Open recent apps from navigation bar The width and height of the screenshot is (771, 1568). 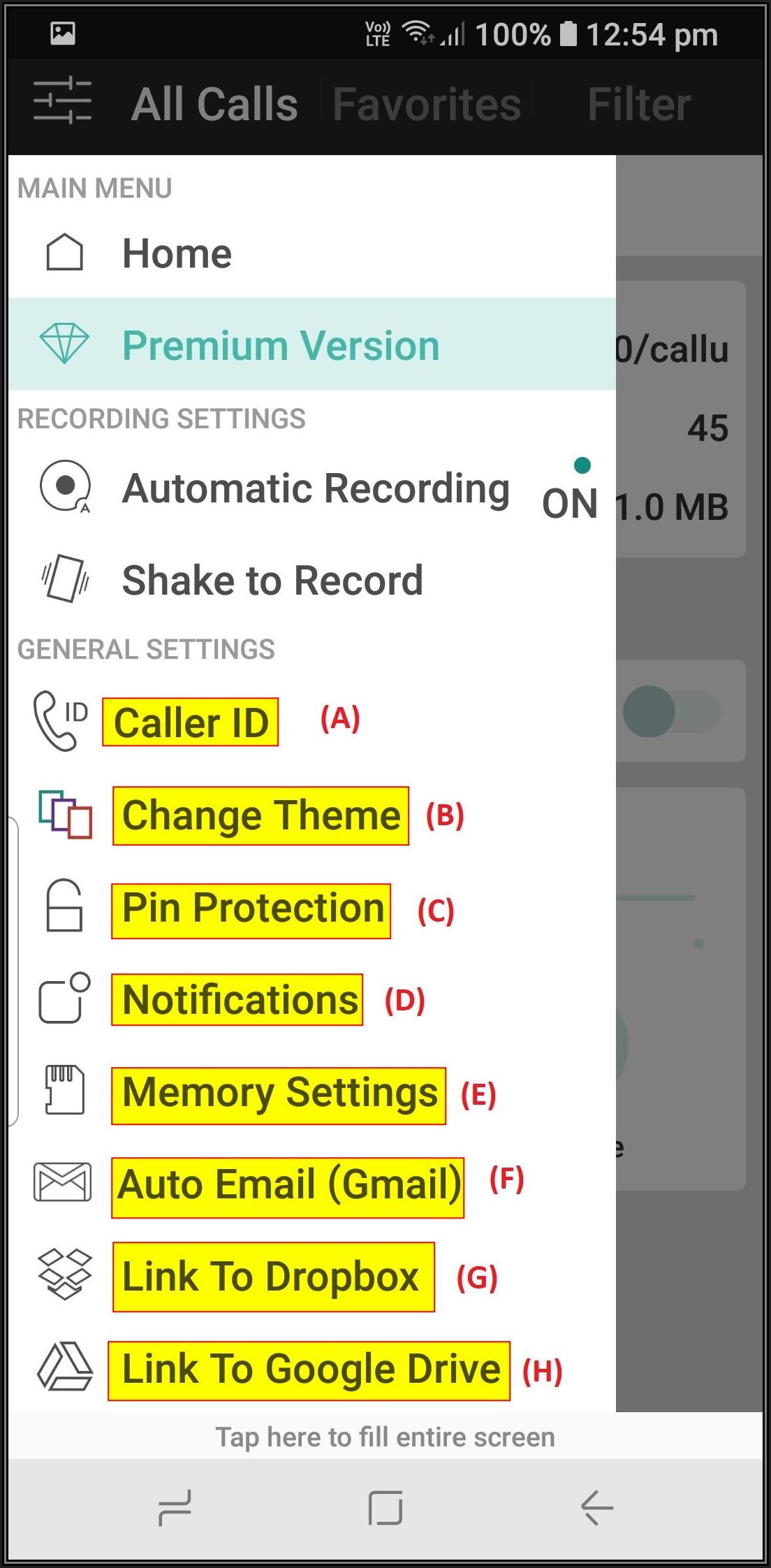click(x=175, y=1507)
